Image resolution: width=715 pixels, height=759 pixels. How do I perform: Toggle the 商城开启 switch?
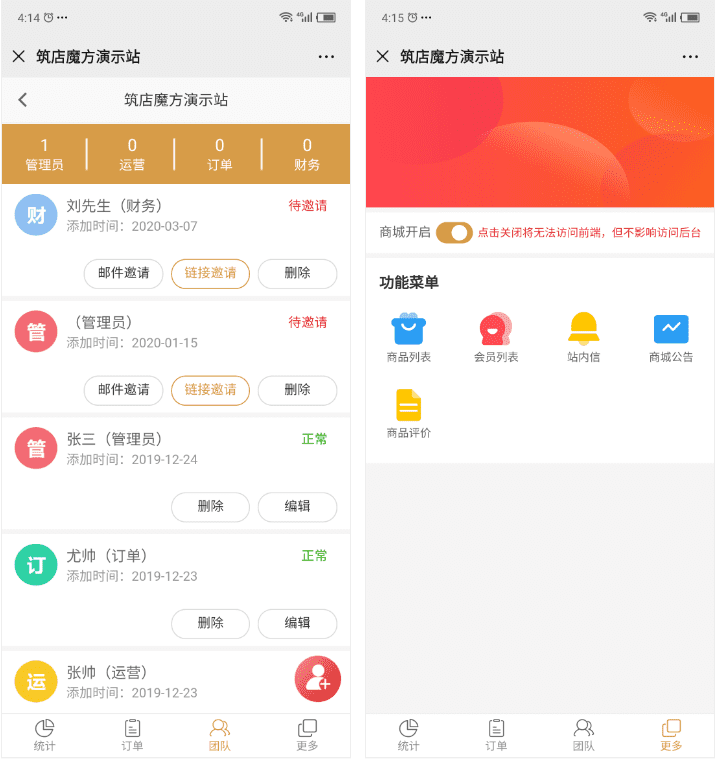[454, 232]
